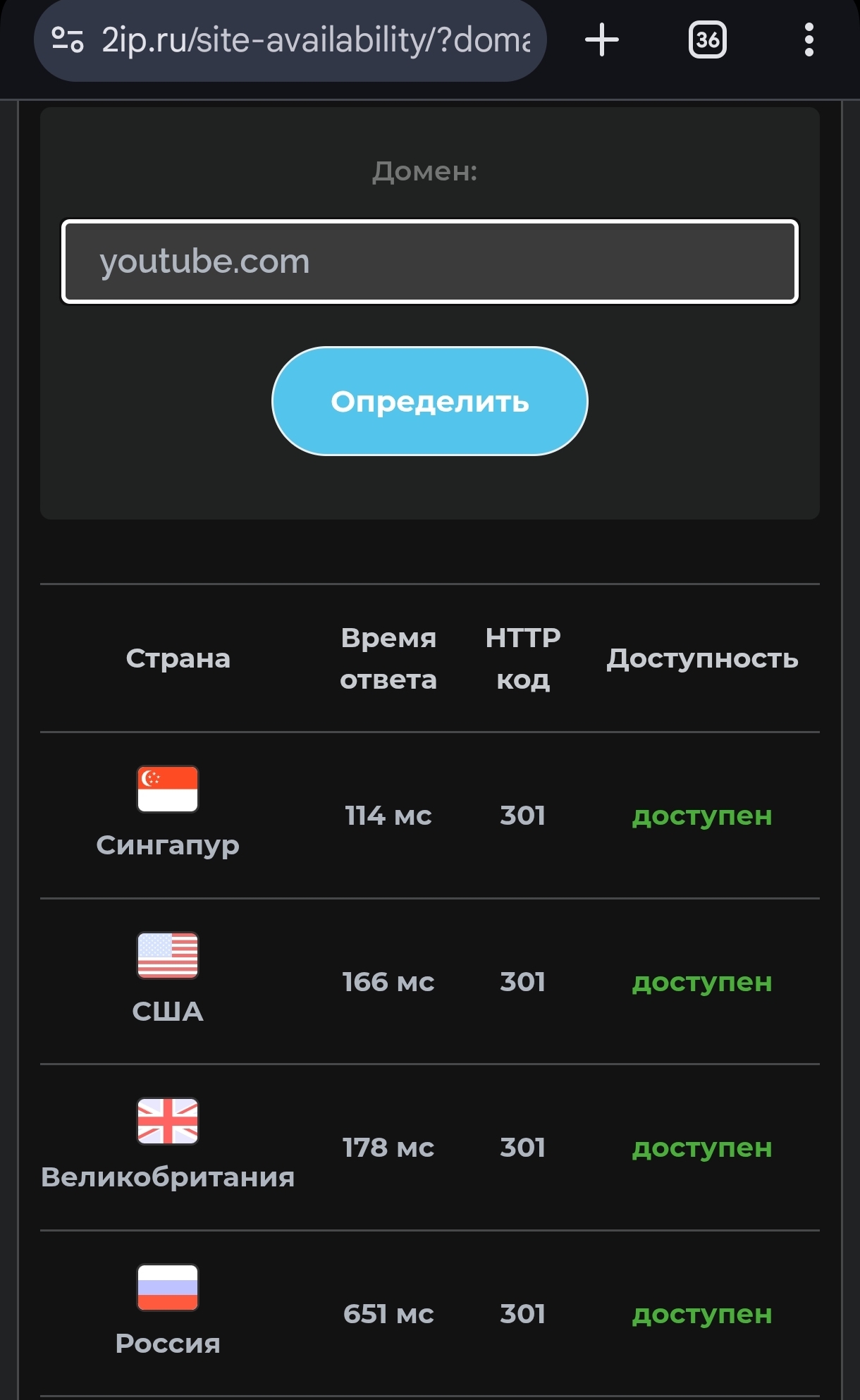Screen dimensions: 860x1400
Task: Open the browser overflow menu
Action: (x=809, y=40)
